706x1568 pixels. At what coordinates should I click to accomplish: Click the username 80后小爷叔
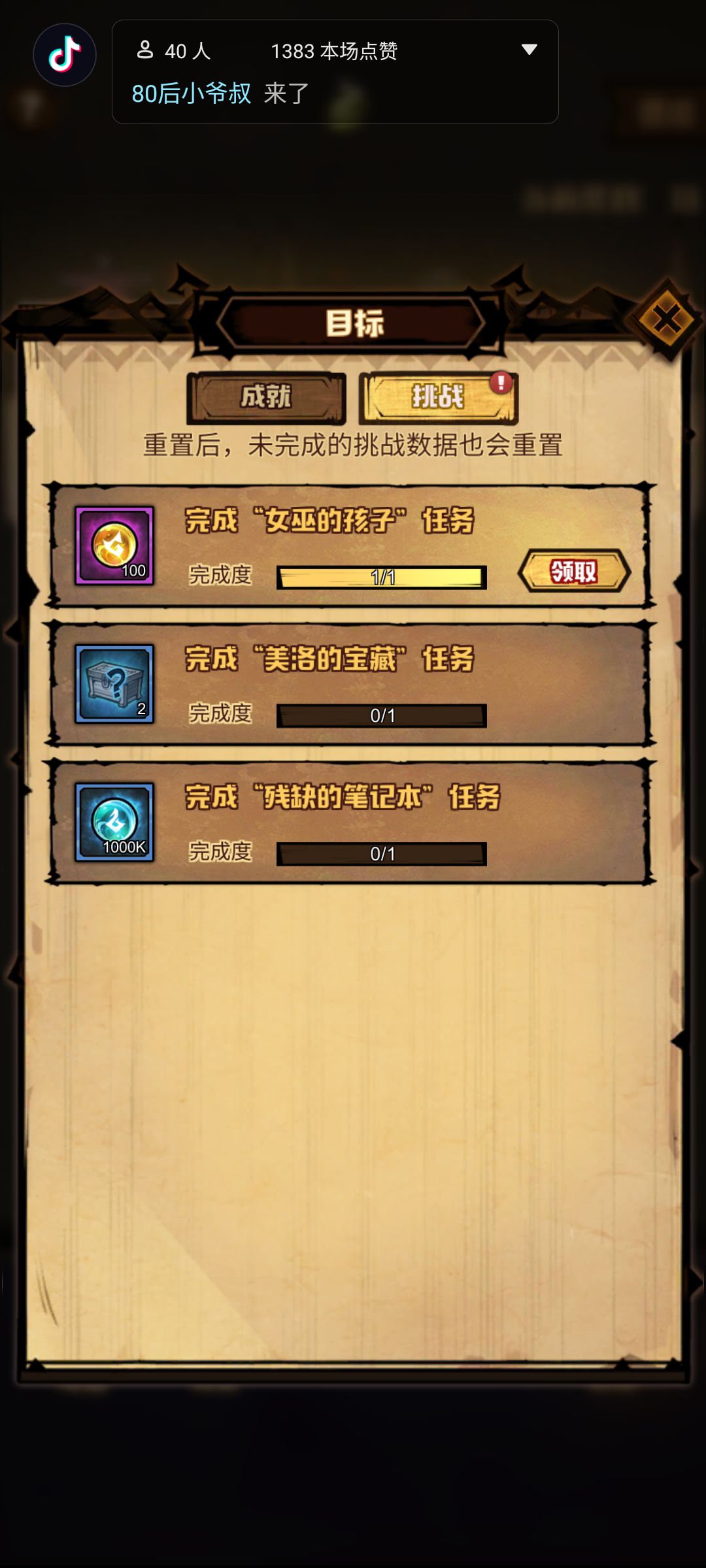(x=190, y=93)
